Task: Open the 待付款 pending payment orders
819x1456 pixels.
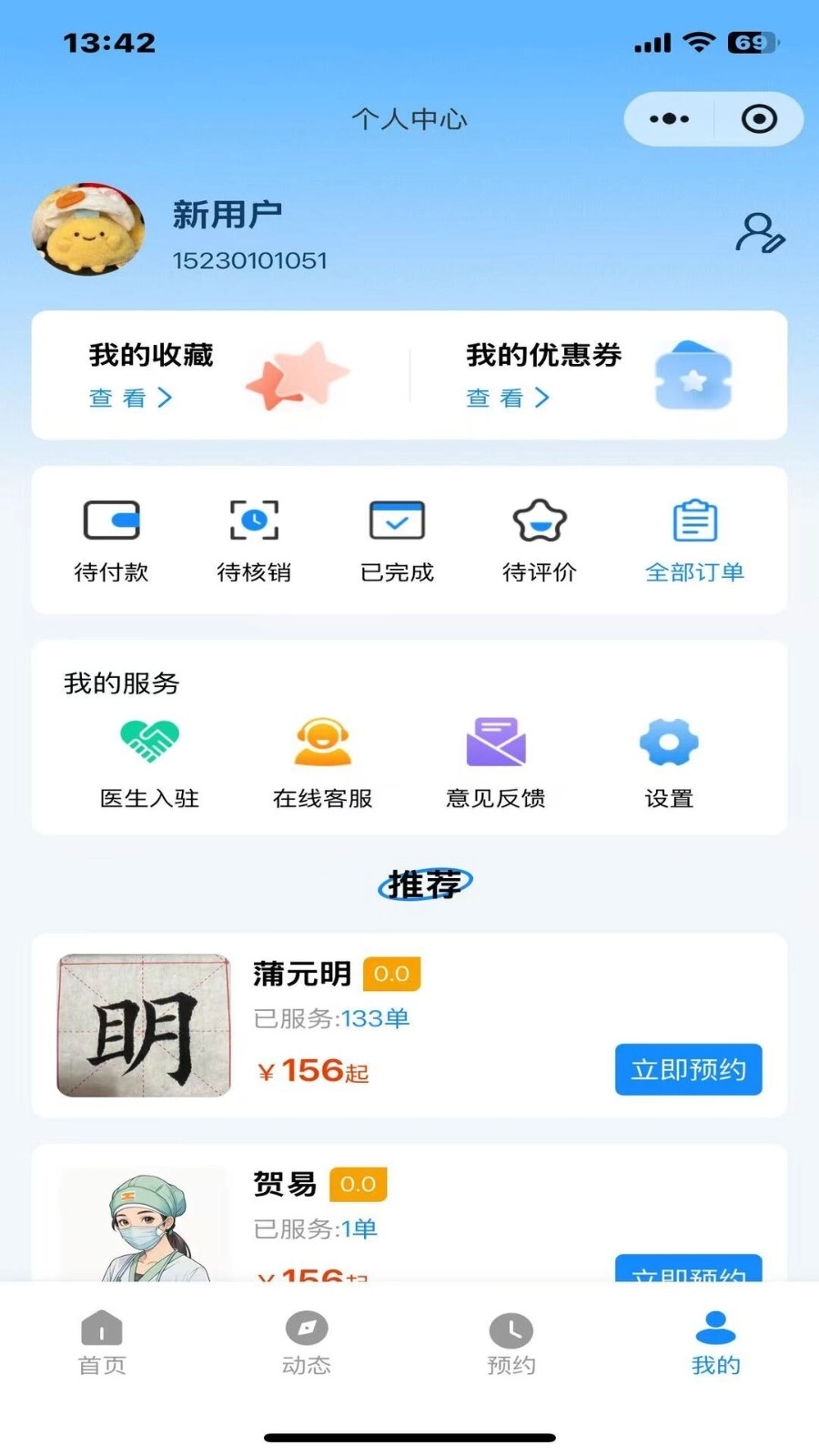Action: click(x=110, y=541)
